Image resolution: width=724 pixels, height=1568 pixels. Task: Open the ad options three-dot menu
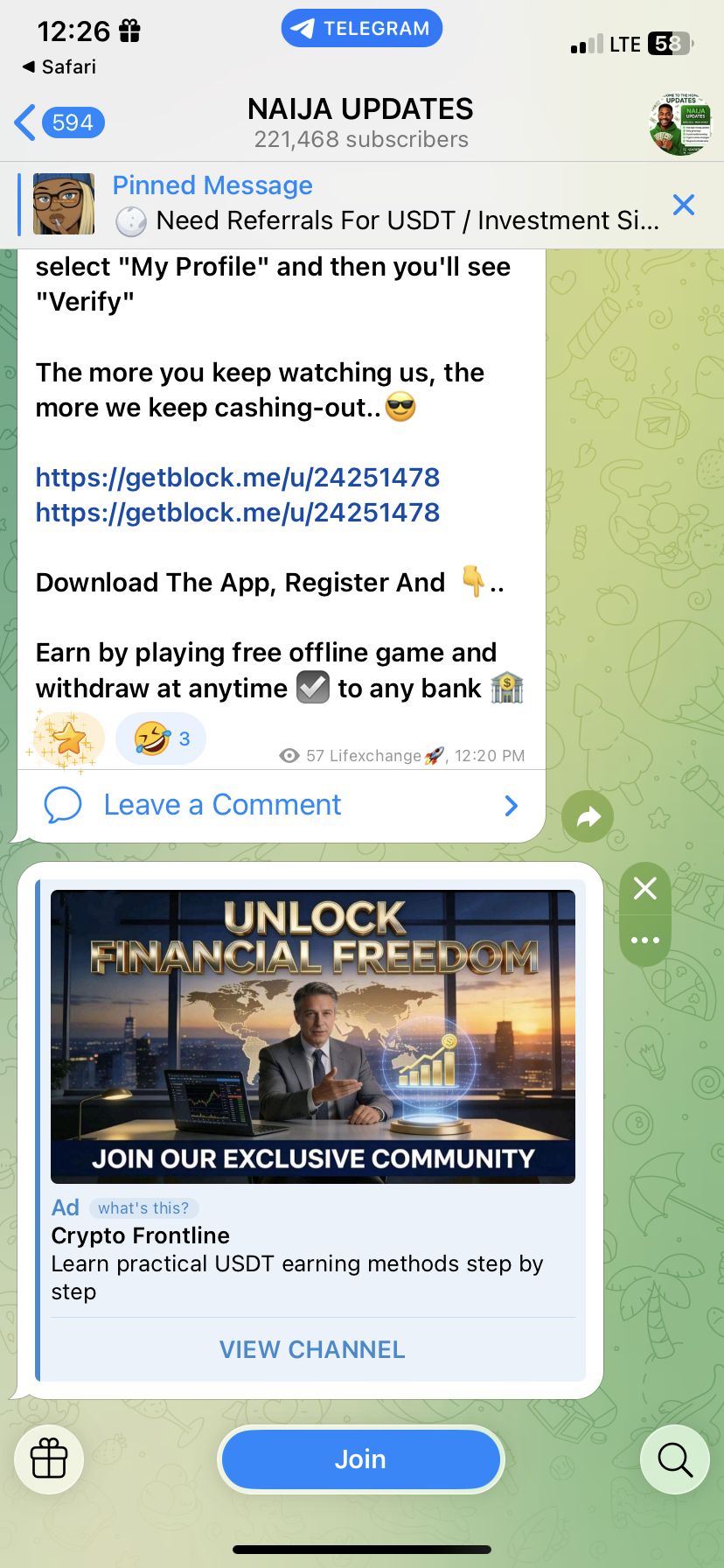point(645,941)
